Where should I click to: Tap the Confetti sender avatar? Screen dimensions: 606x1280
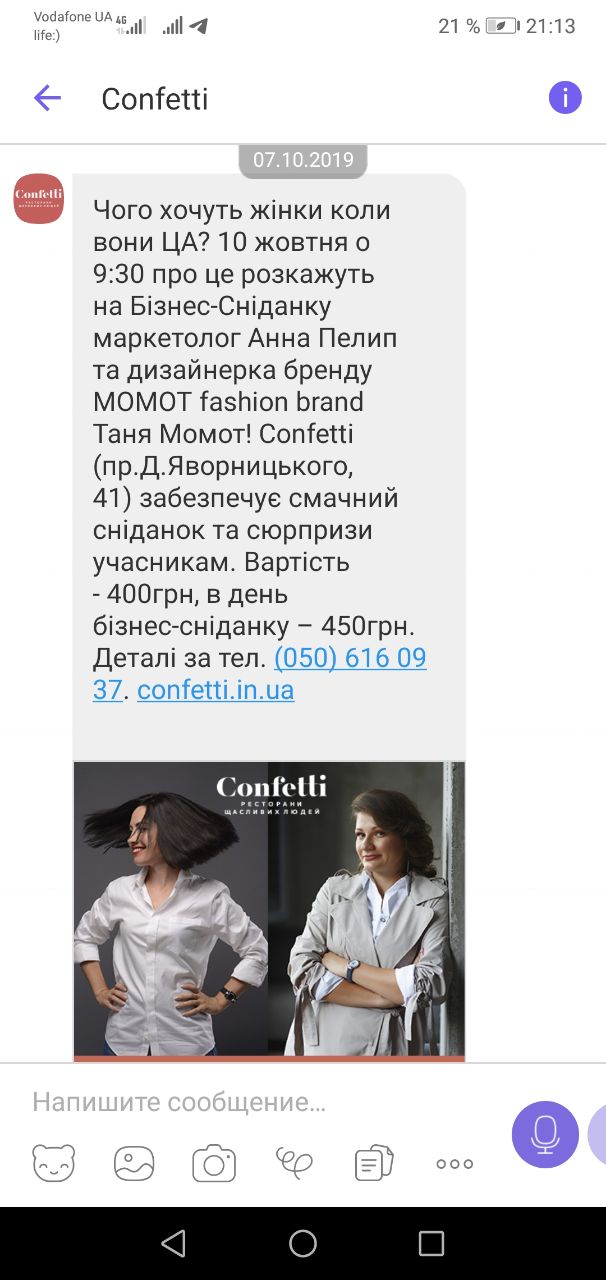[38, 198]
